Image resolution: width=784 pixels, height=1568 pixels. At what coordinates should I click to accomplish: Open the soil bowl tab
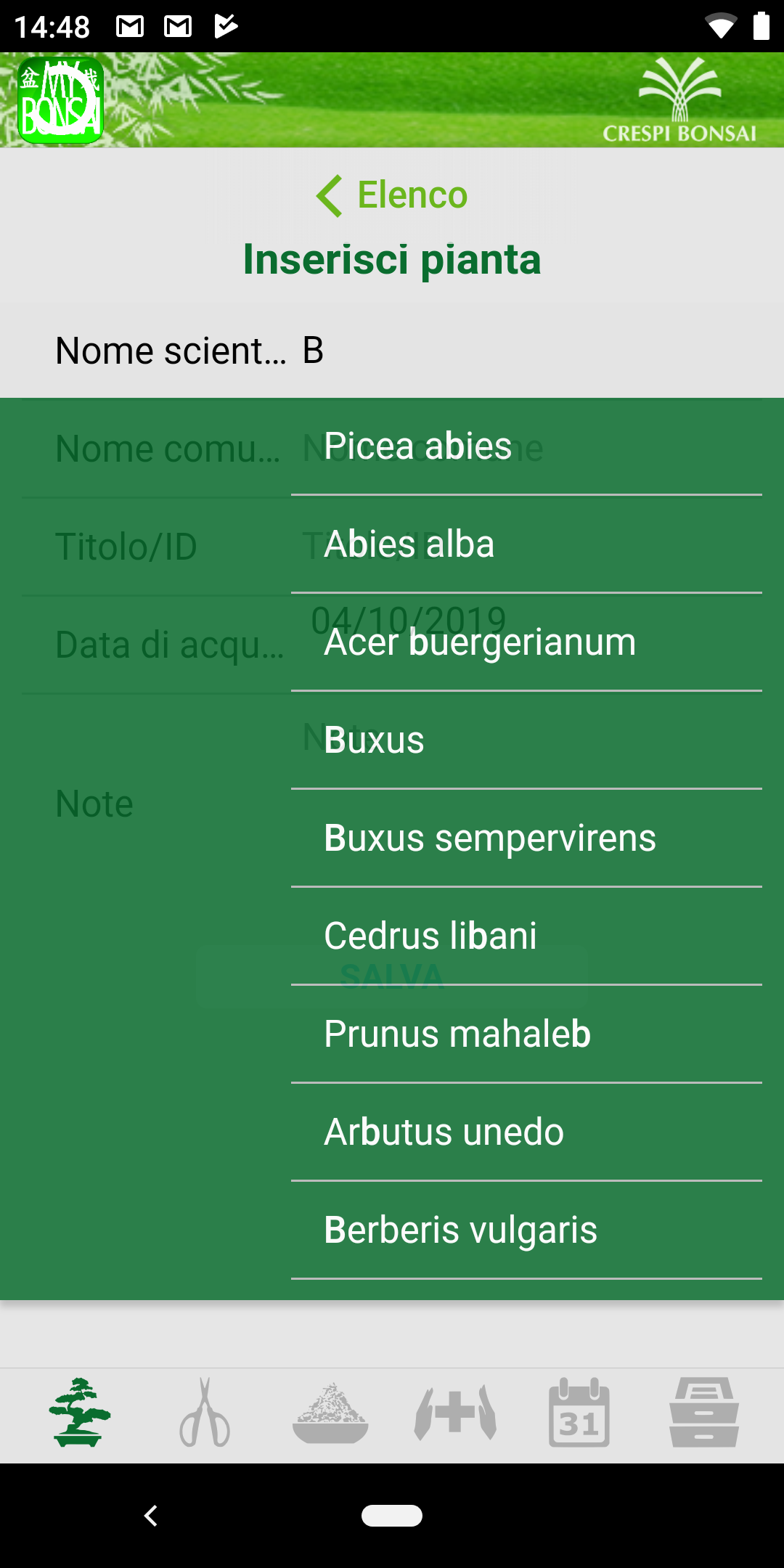tap(330, 1412)
